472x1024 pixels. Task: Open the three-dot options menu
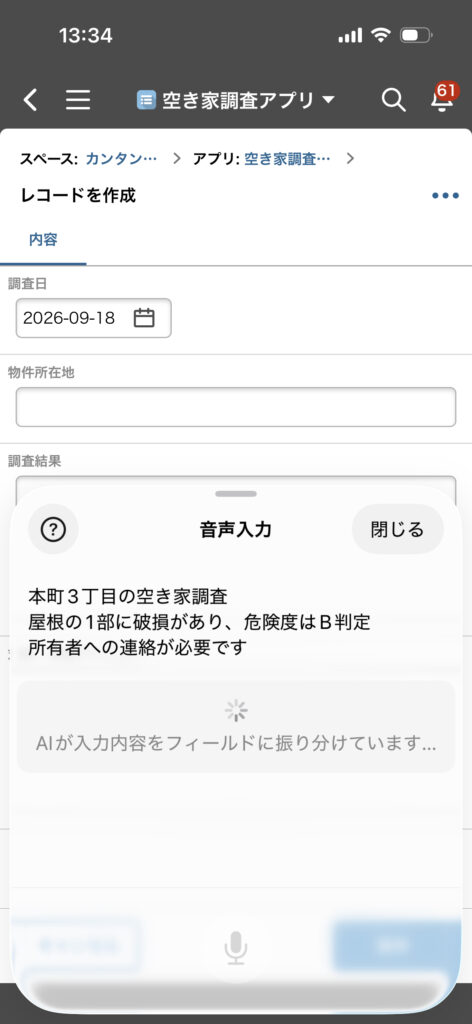tap(445, 195)
